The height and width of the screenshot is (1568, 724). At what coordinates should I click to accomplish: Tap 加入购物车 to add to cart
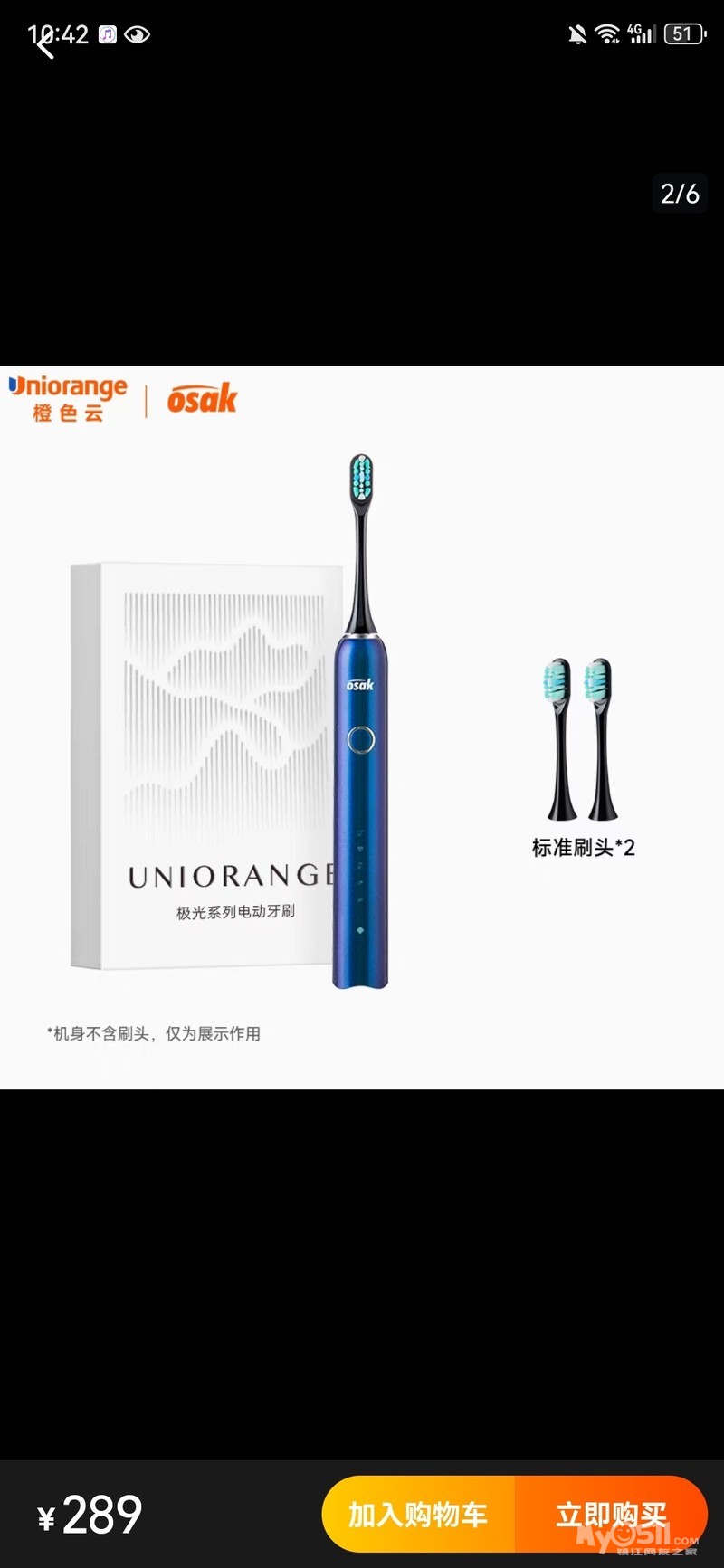tap(419, 1514)
